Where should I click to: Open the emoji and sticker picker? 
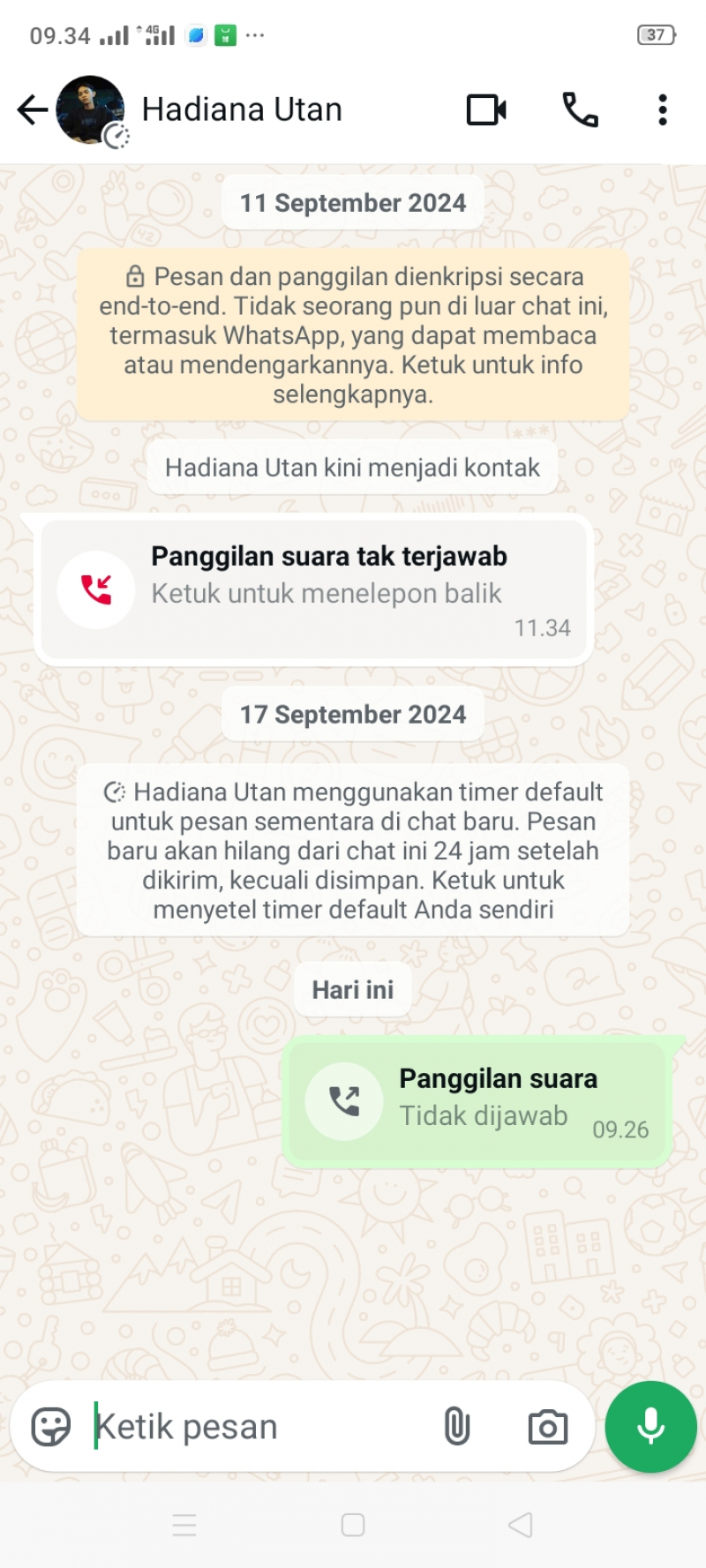[x=51, y=1427]
